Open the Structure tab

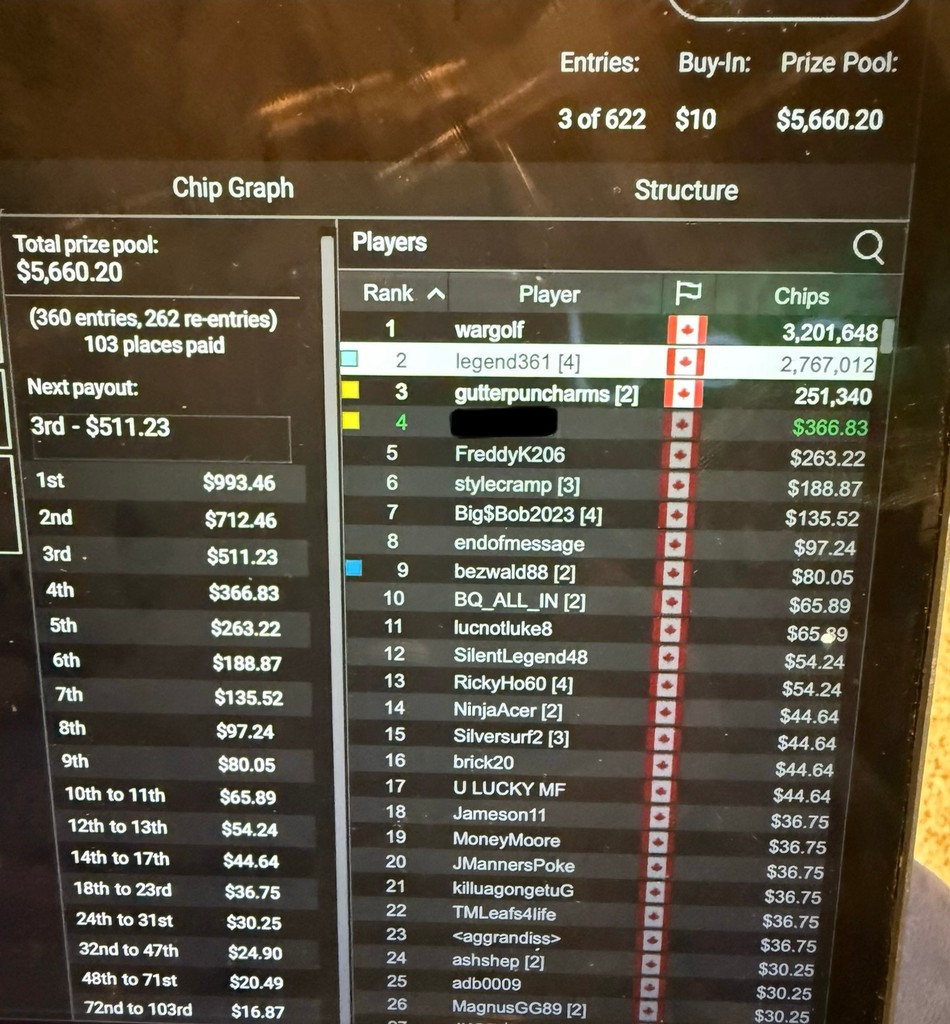pos(686,190)
